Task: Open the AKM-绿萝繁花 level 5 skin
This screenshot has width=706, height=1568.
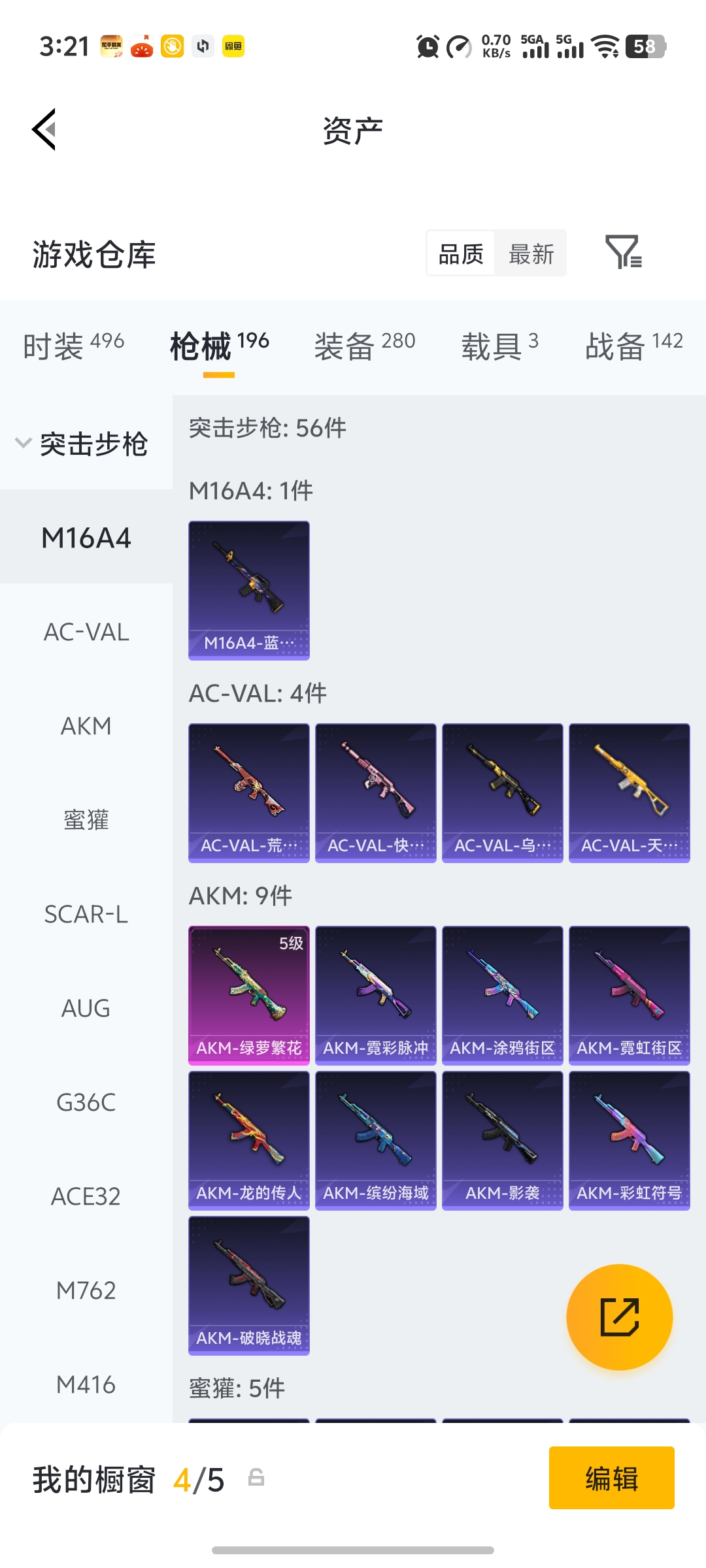Action: point(249,995)
